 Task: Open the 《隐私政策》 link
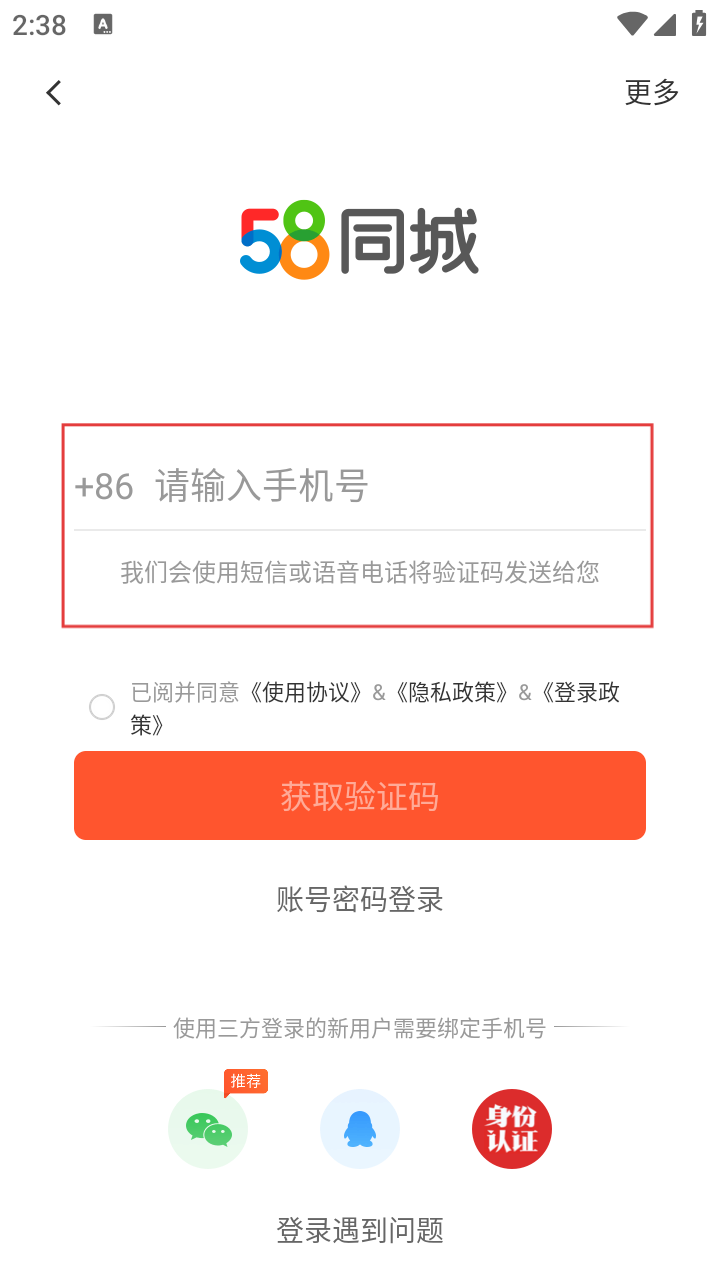point(451,693)
